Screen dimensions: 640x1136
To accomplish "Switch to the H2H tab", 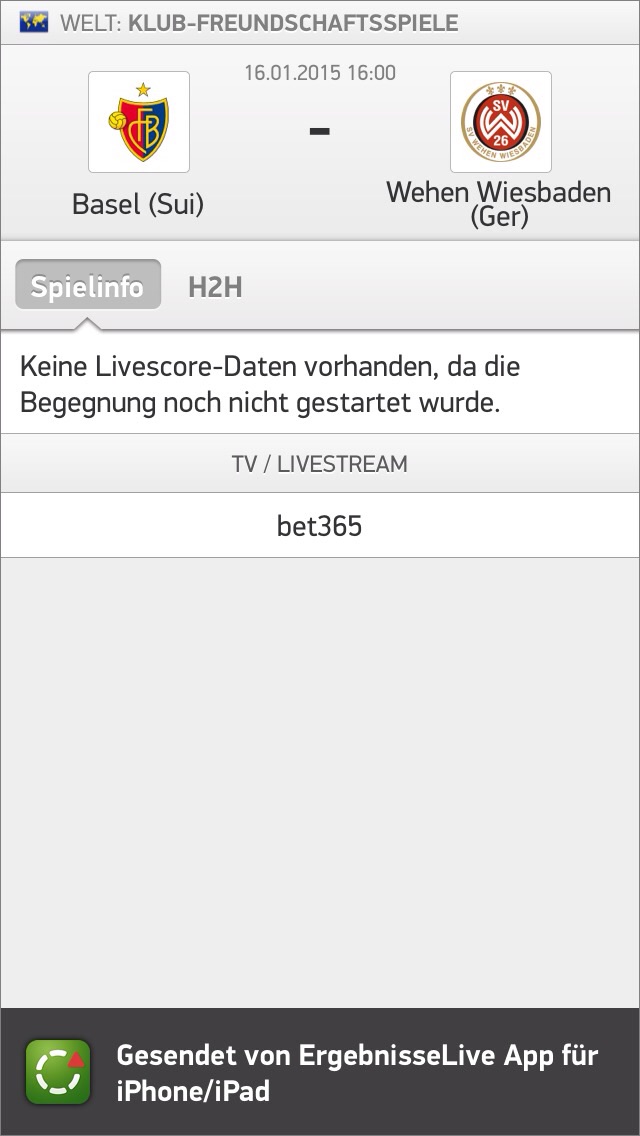I will [215, 287].
